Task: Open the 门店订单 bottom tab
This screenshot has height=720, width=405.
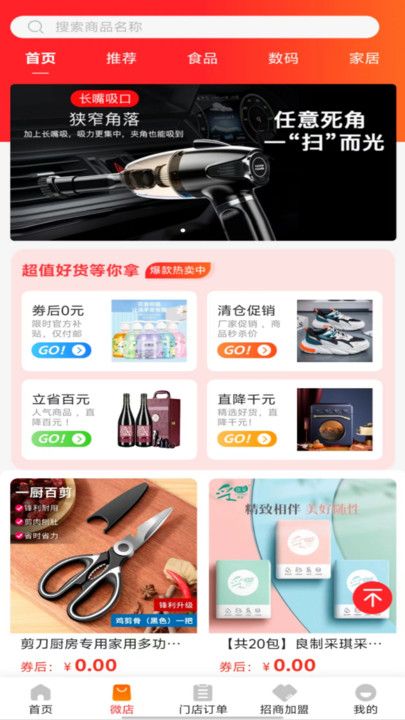Action: (202, 699)
